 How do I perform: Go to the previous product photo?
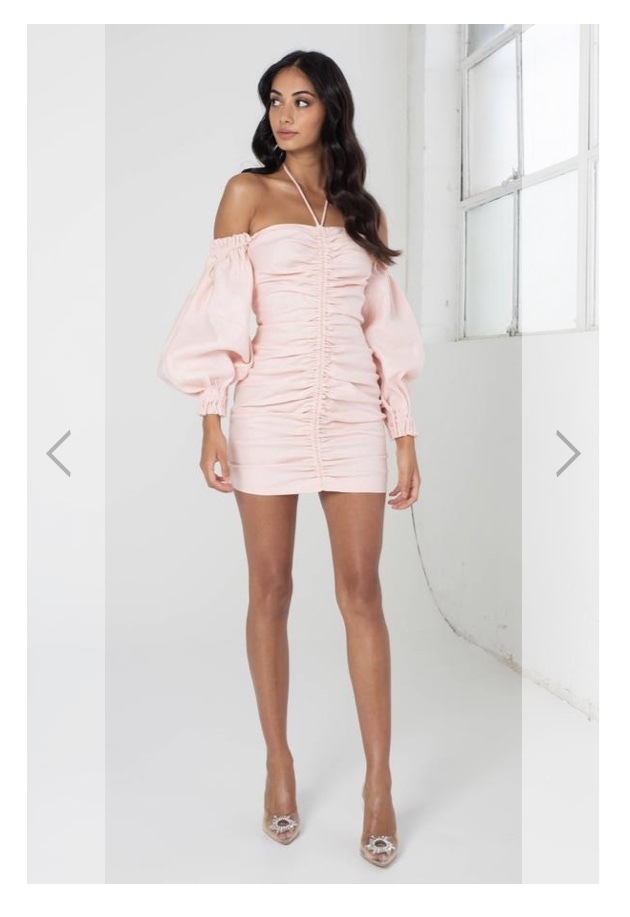click(59, 453)
